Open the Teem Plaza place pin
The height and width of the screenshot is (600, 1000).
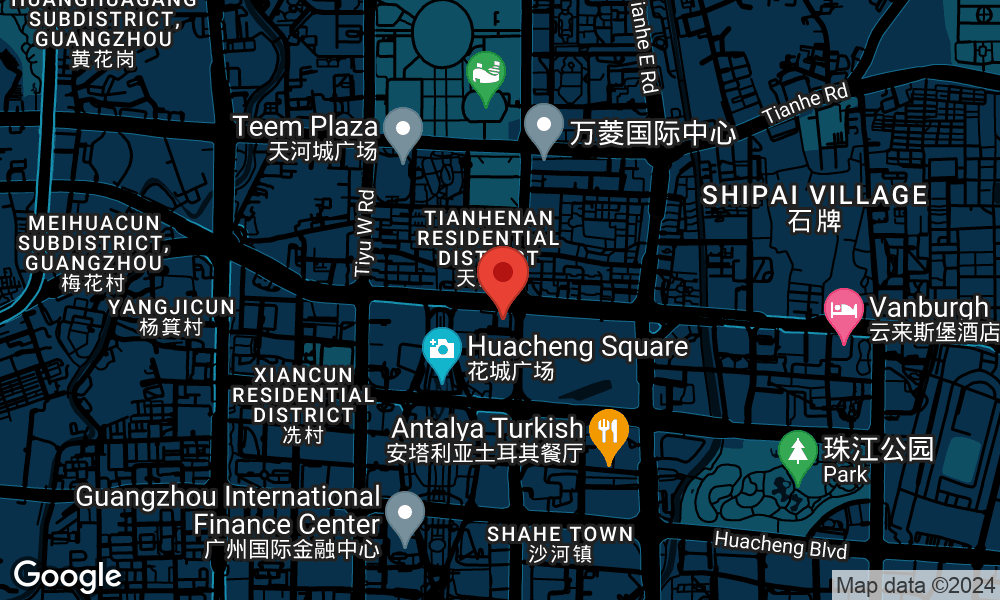coord(404,131)
